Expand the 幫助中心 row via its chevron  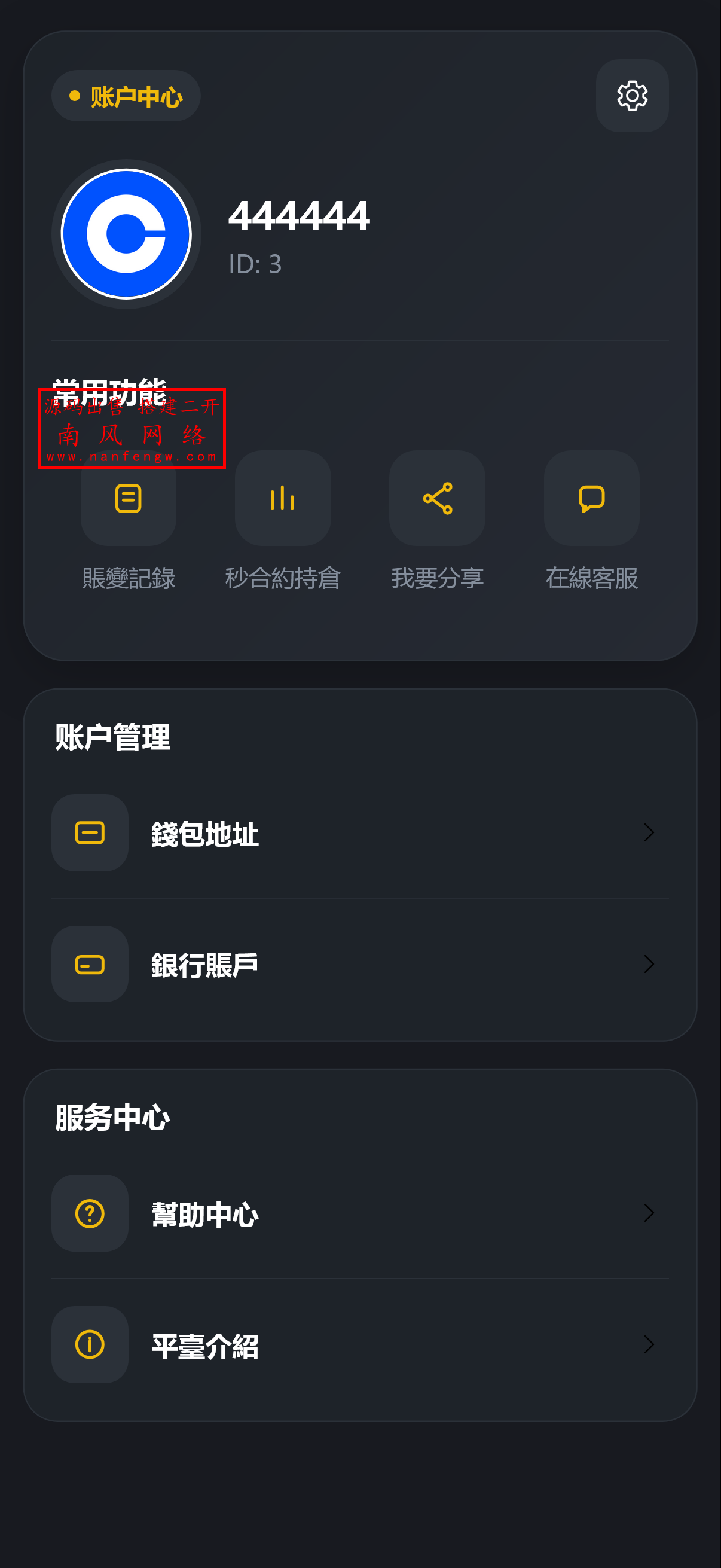[x=649, y=1214]
